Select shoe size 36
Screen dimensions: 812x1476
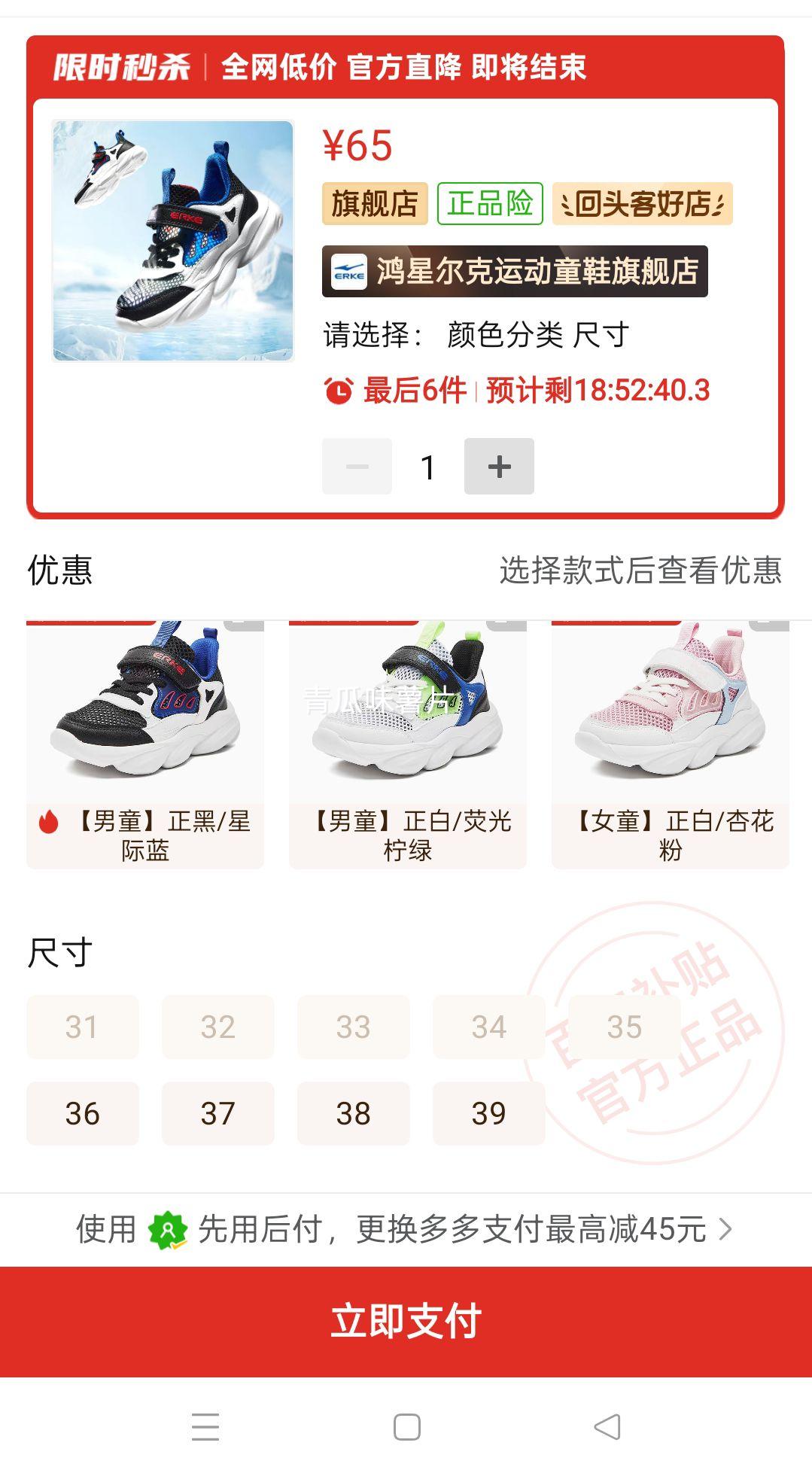[83, 1113]
